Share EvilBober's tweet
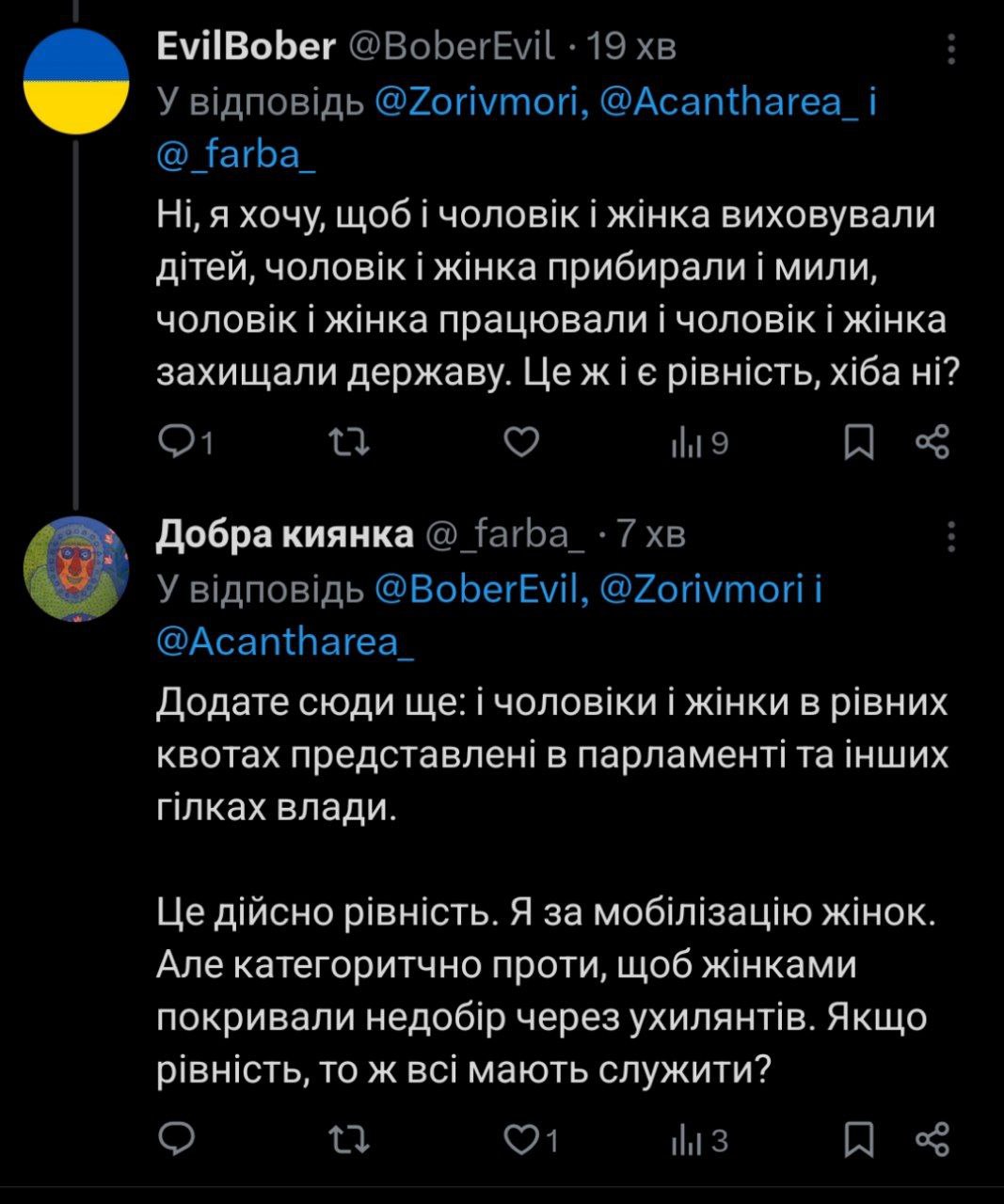Screen dimensions: 1004x1204 pyautogui.click(x=932, y=442)
